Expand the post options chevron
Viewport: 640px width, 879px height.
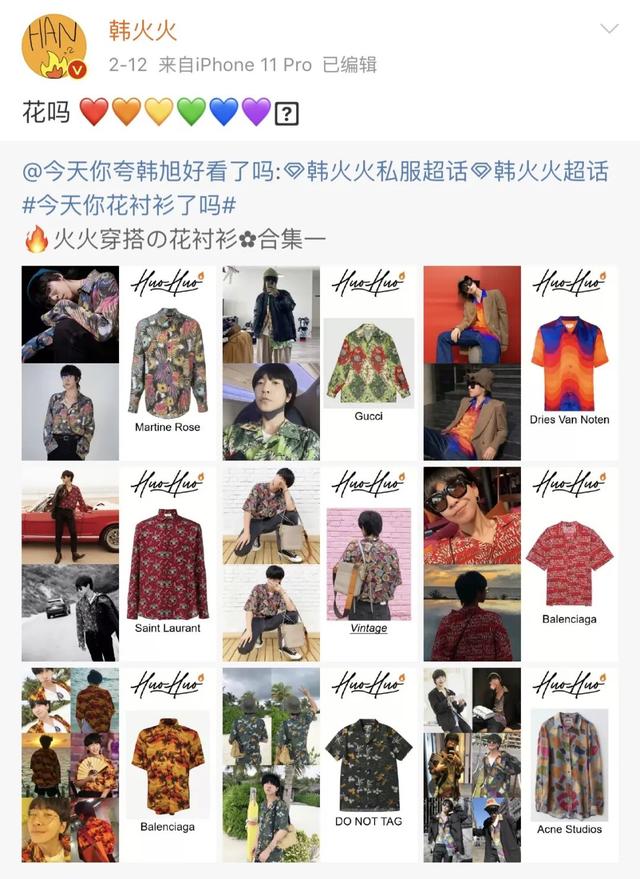pyautogui.click(x=609, y=29)
